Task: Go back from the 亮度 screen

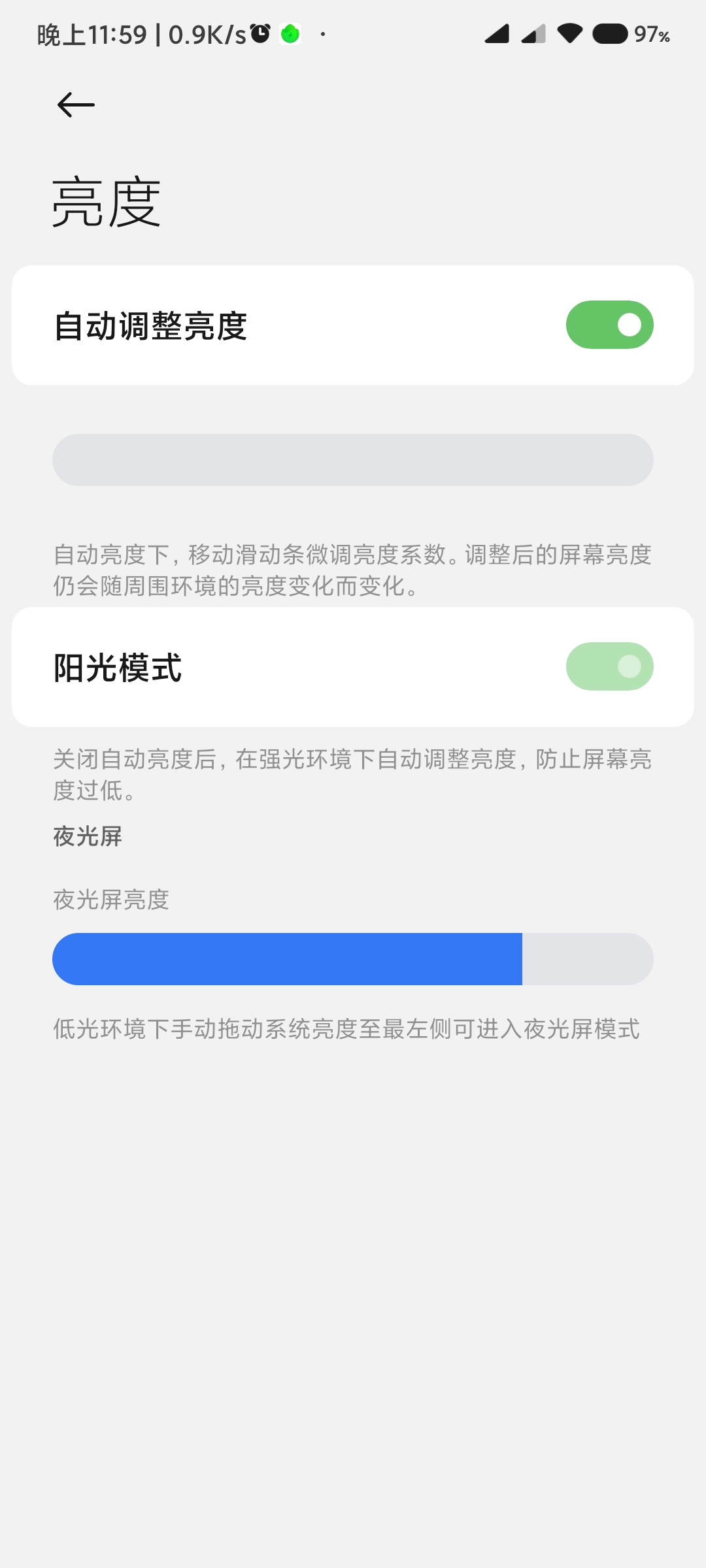Action: click(76, 105)
